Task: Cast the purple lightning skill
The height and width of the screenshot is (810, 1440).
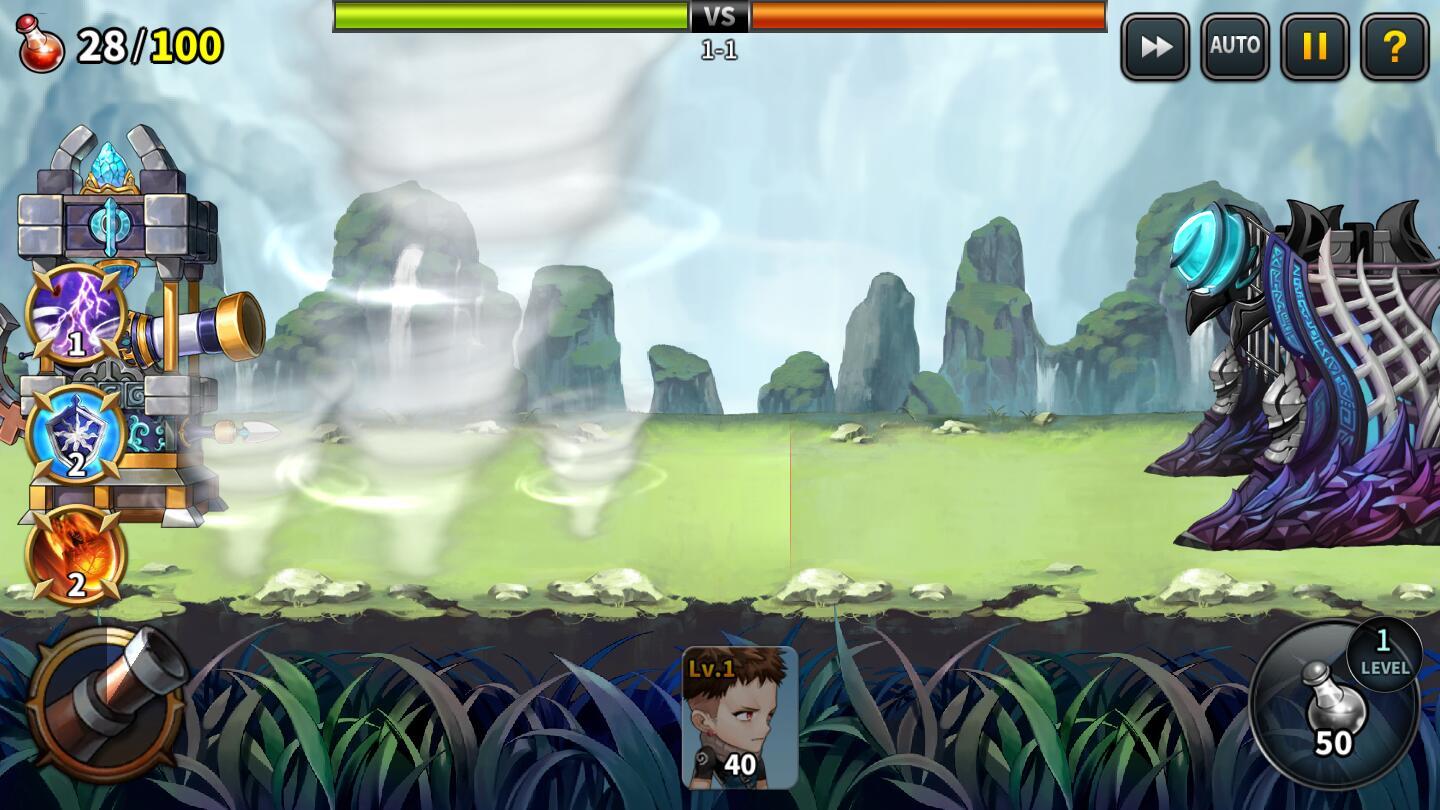Action: (76, 313)
